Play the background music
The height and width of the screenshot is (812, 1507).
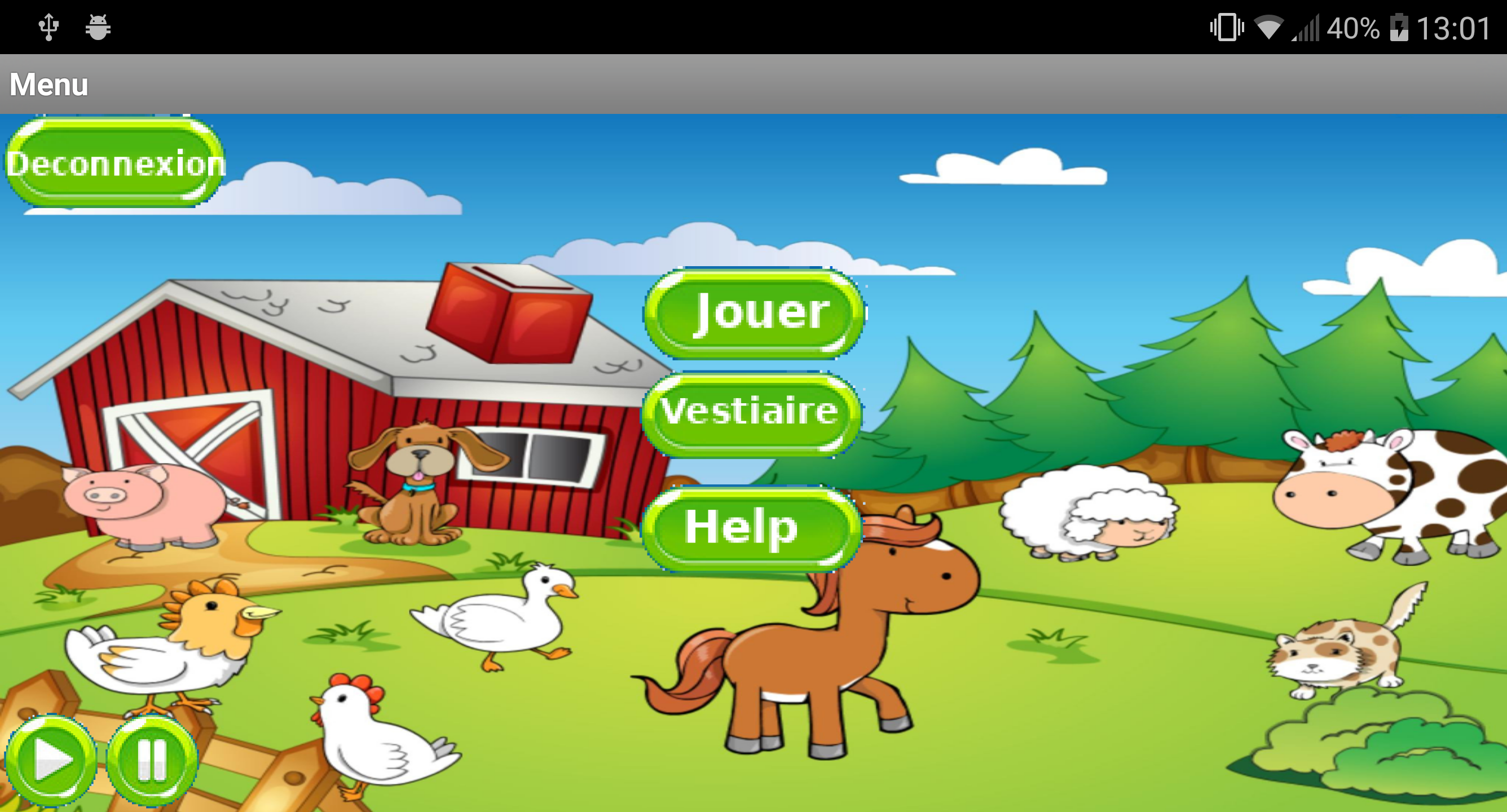(51, 760)
